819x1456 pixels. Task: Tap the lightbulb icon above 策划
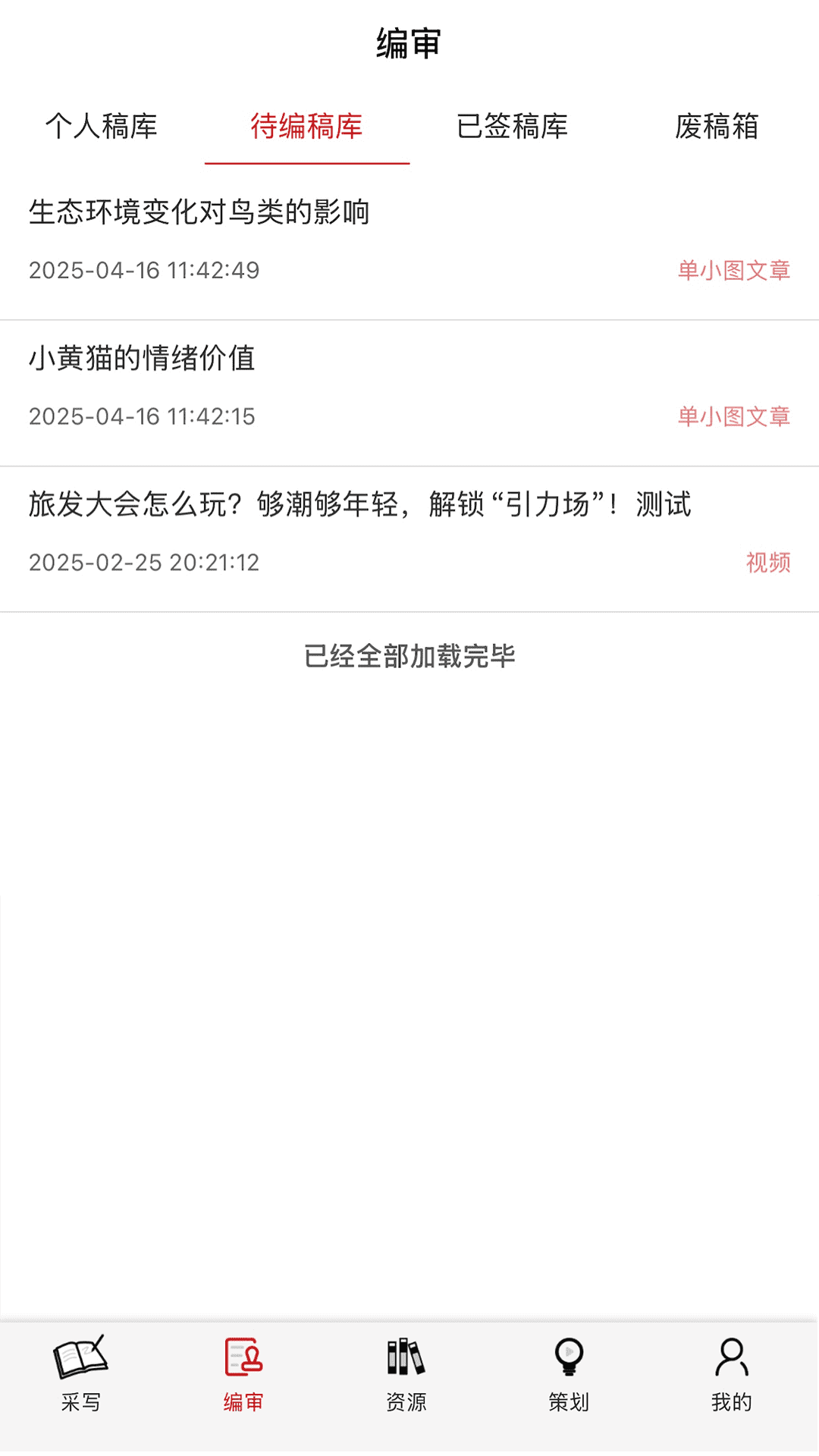[x=569, y=1361]
